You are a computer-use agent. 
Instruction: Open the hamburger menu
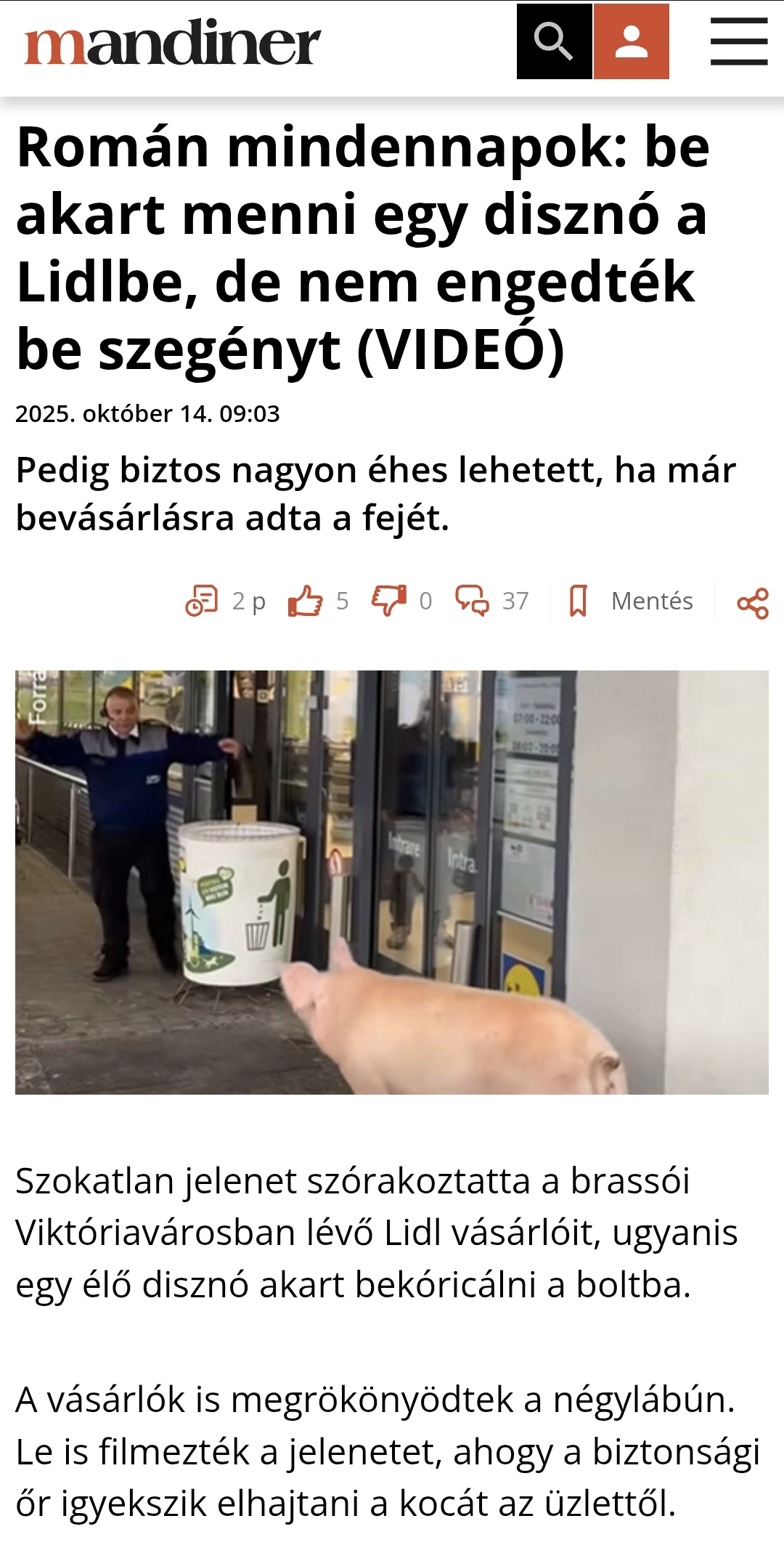click(738, 41)
